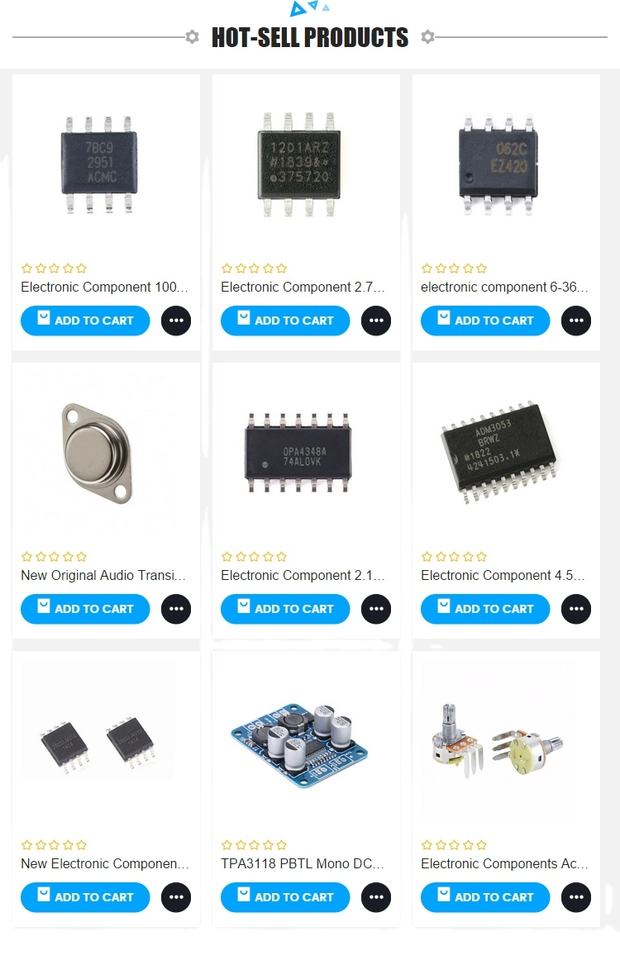This screenshot has height=960, width=620.
Task: Open more options for Electronic Component 2.7...
Action: point(376,321)
